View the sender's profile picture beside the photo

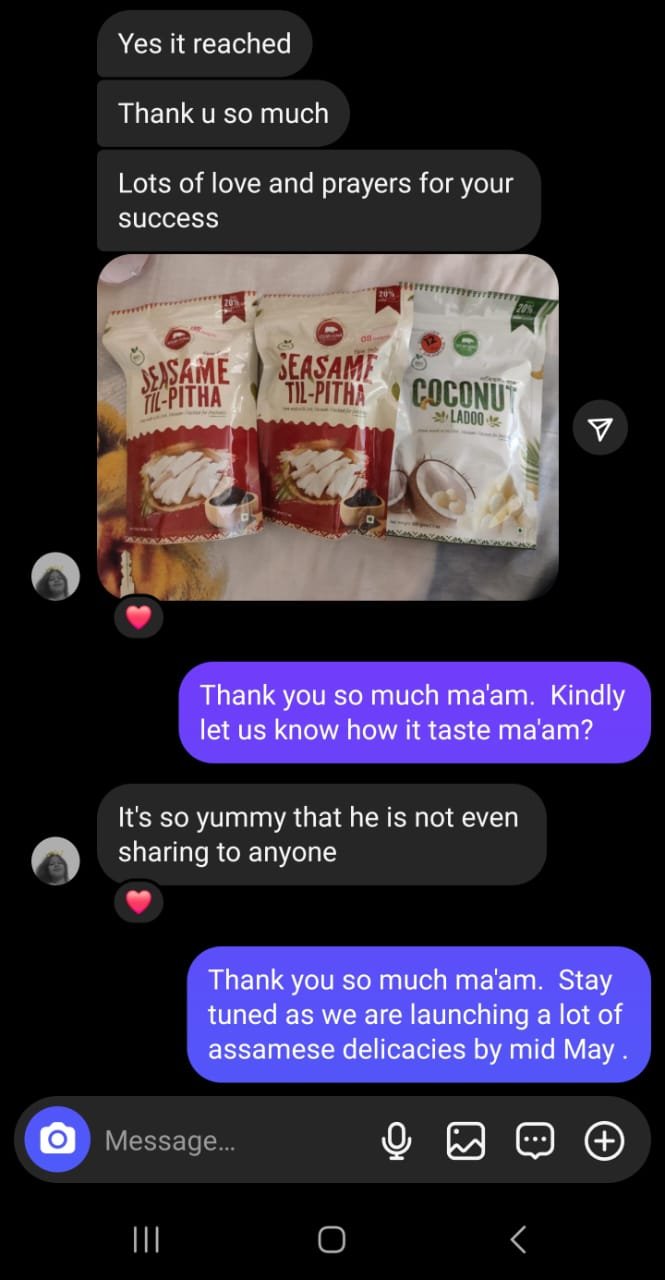pos(56,577)
